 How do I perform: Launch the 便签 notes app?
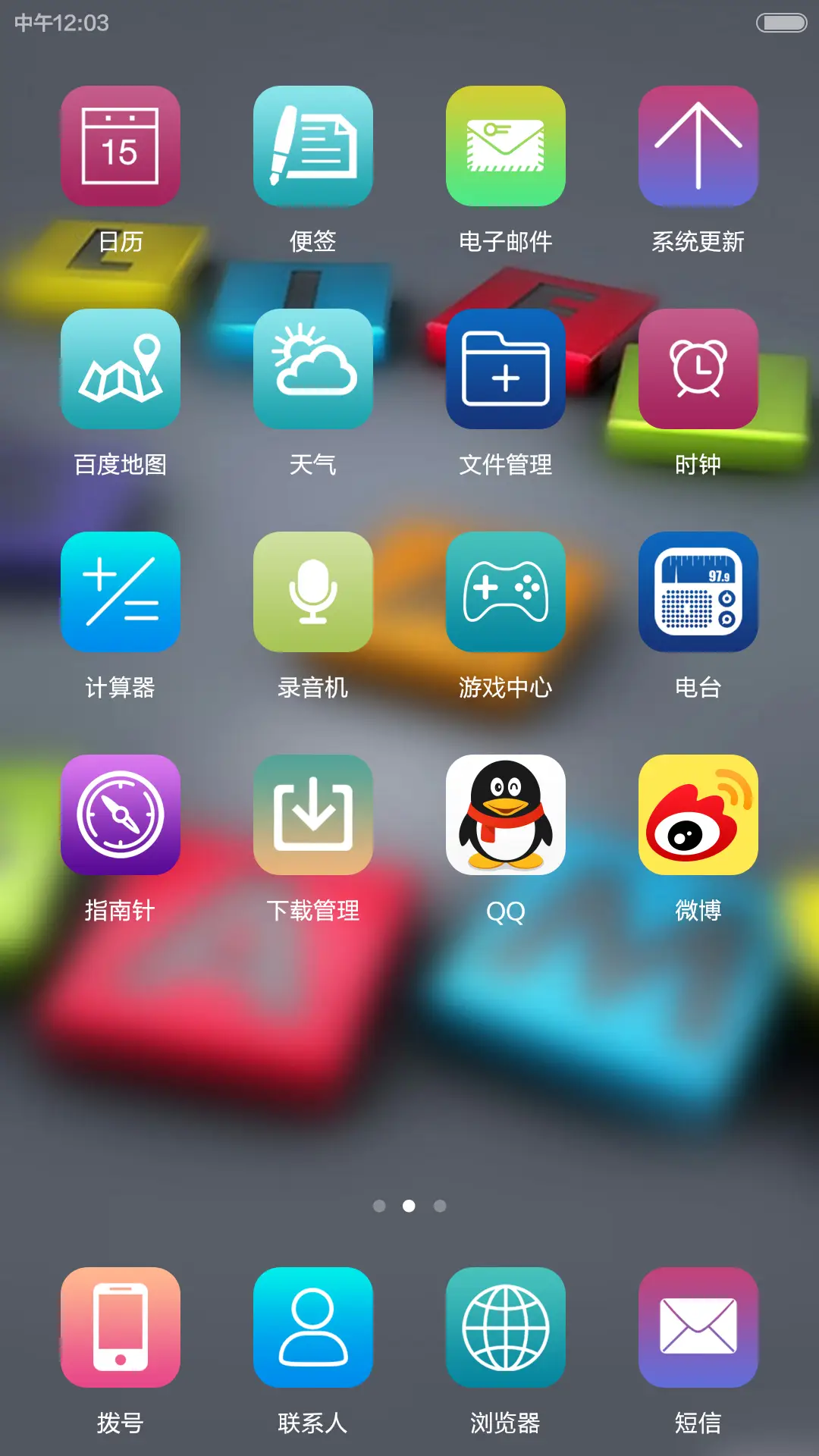[x=313, y=146]
